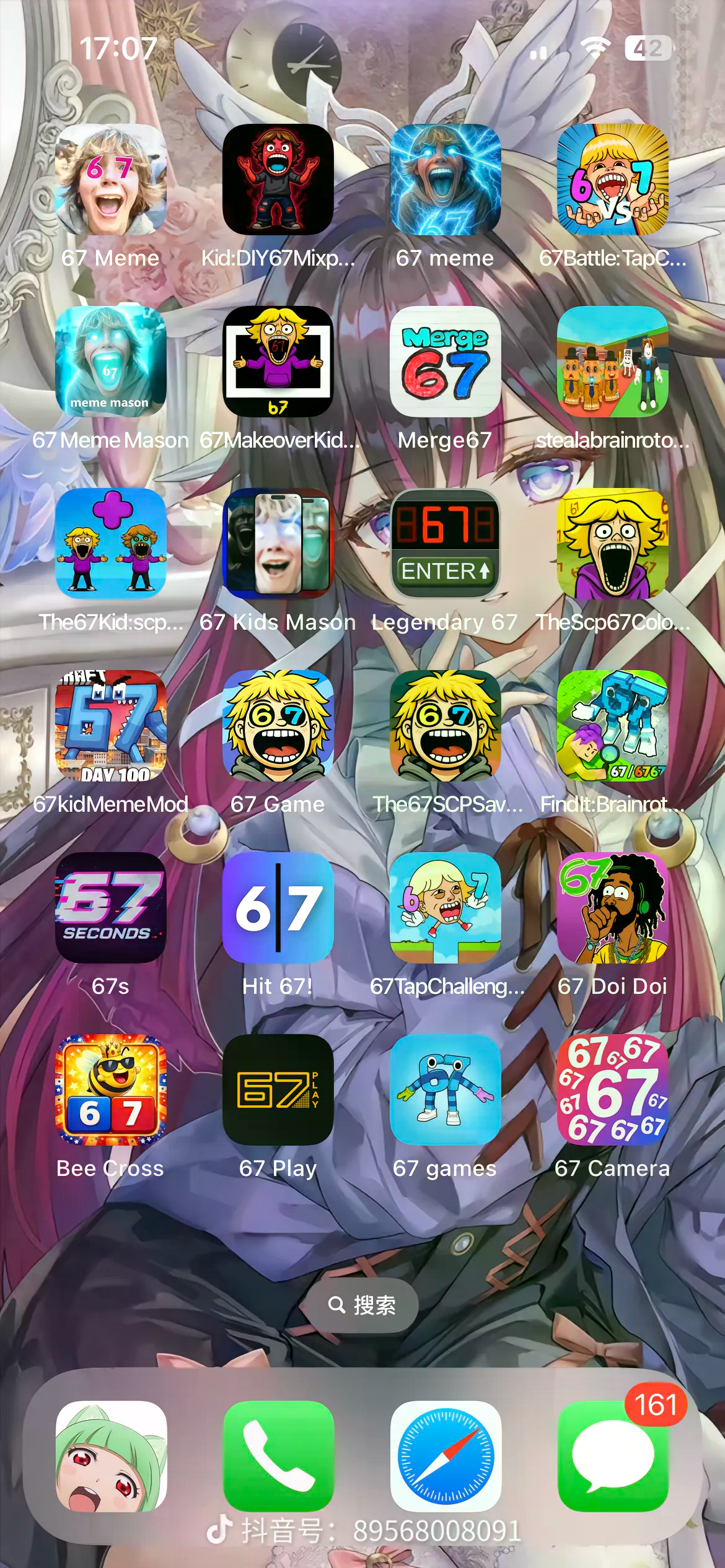Launch the 67 Camera app

click(612, 1090)
